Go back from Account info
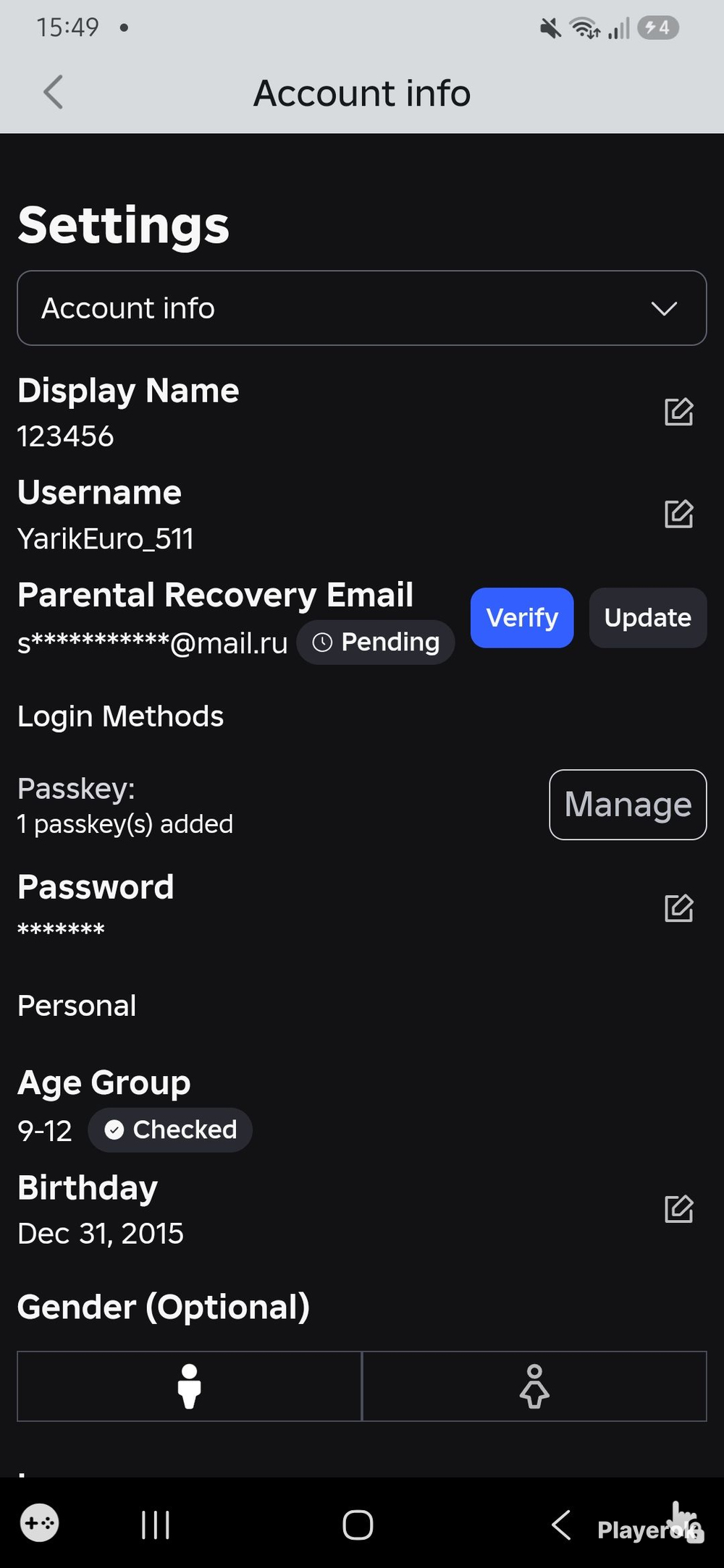Viewport: 724px width, 1568px height. click(54, 93)
